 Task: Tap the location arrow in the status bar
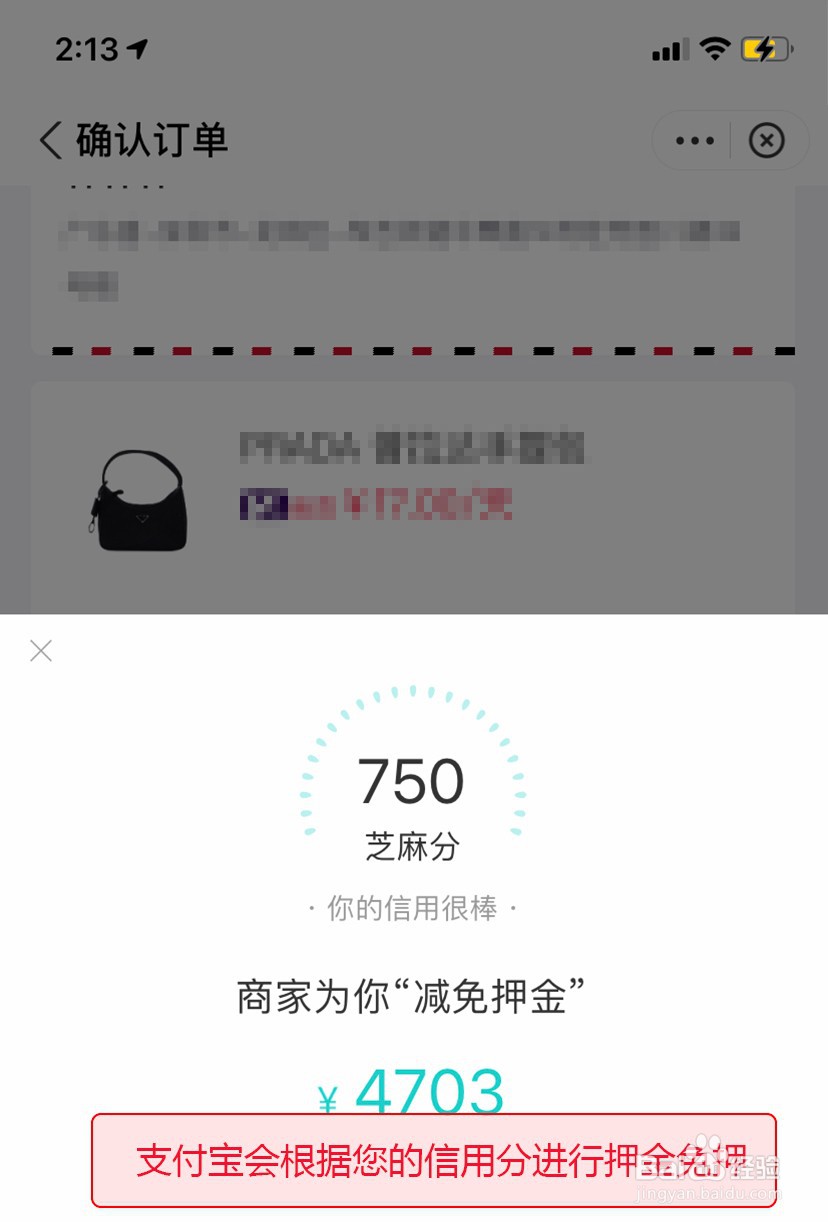(x=137, y=47)
